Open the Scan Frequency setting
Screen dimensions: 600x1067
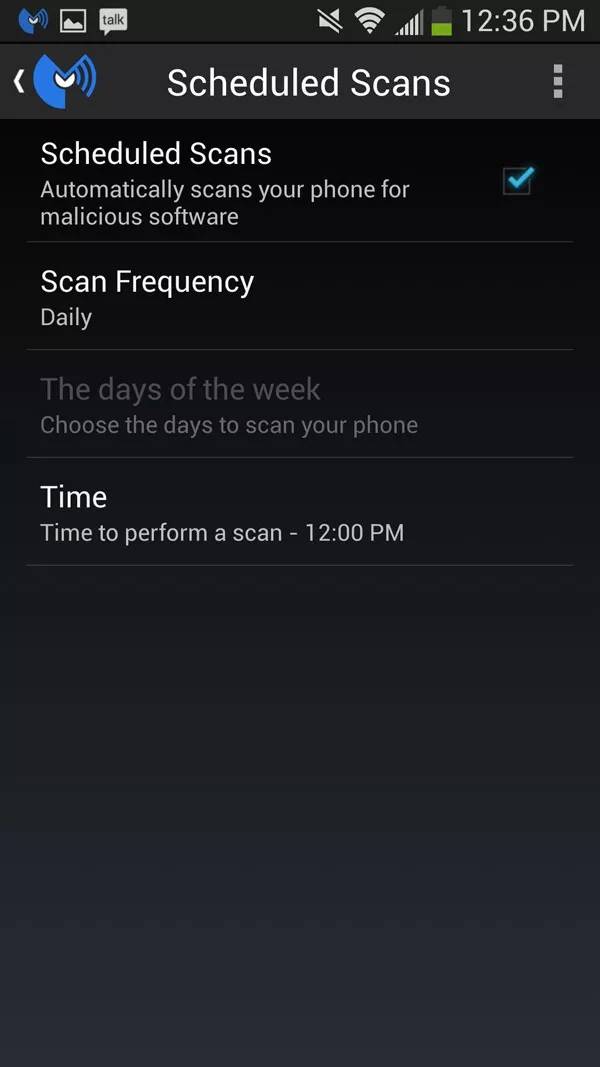click(300, 297)
